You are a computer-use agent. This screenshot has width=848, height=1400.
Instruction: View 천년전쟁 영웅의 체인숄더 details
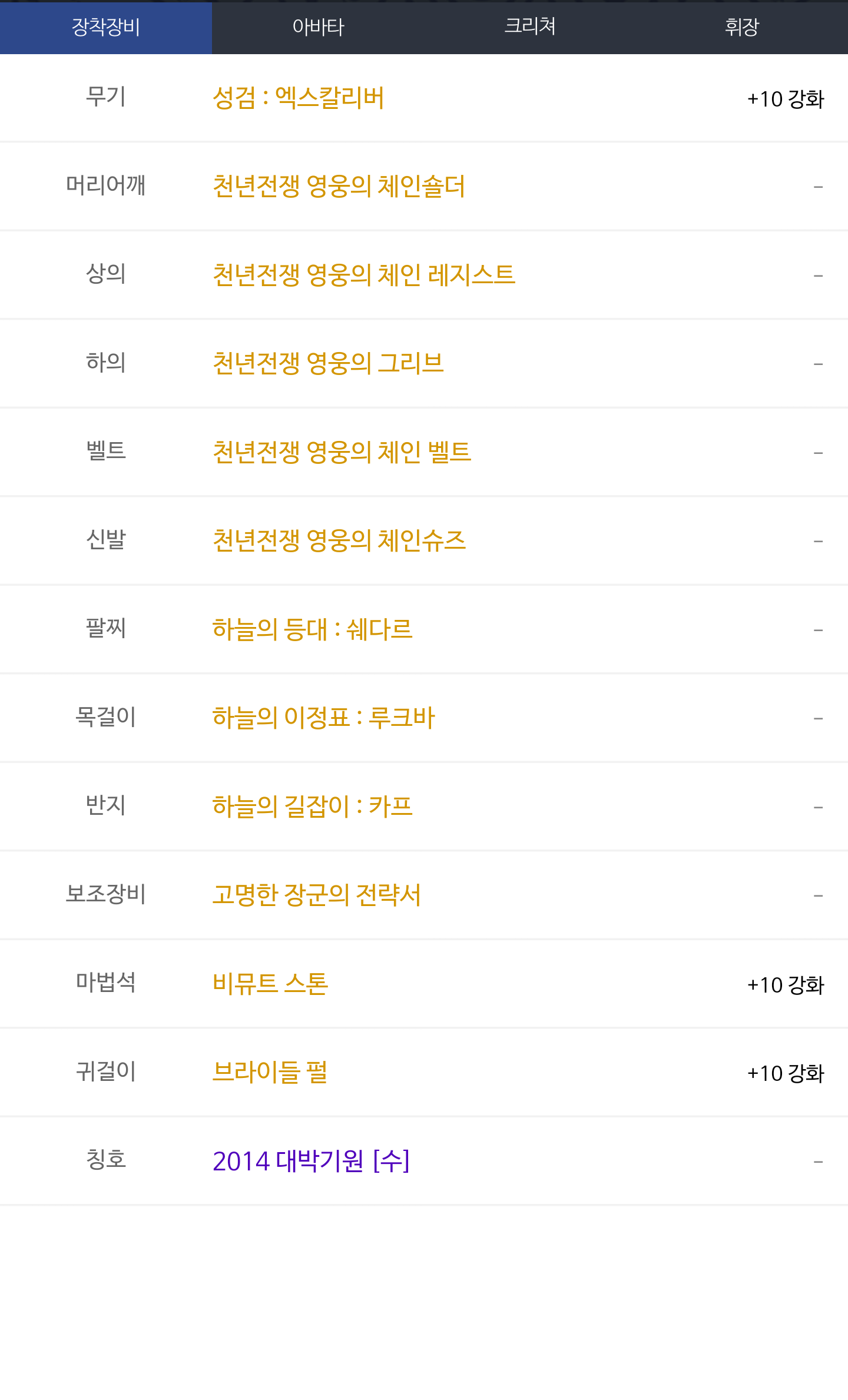click(x=339, y=187)
